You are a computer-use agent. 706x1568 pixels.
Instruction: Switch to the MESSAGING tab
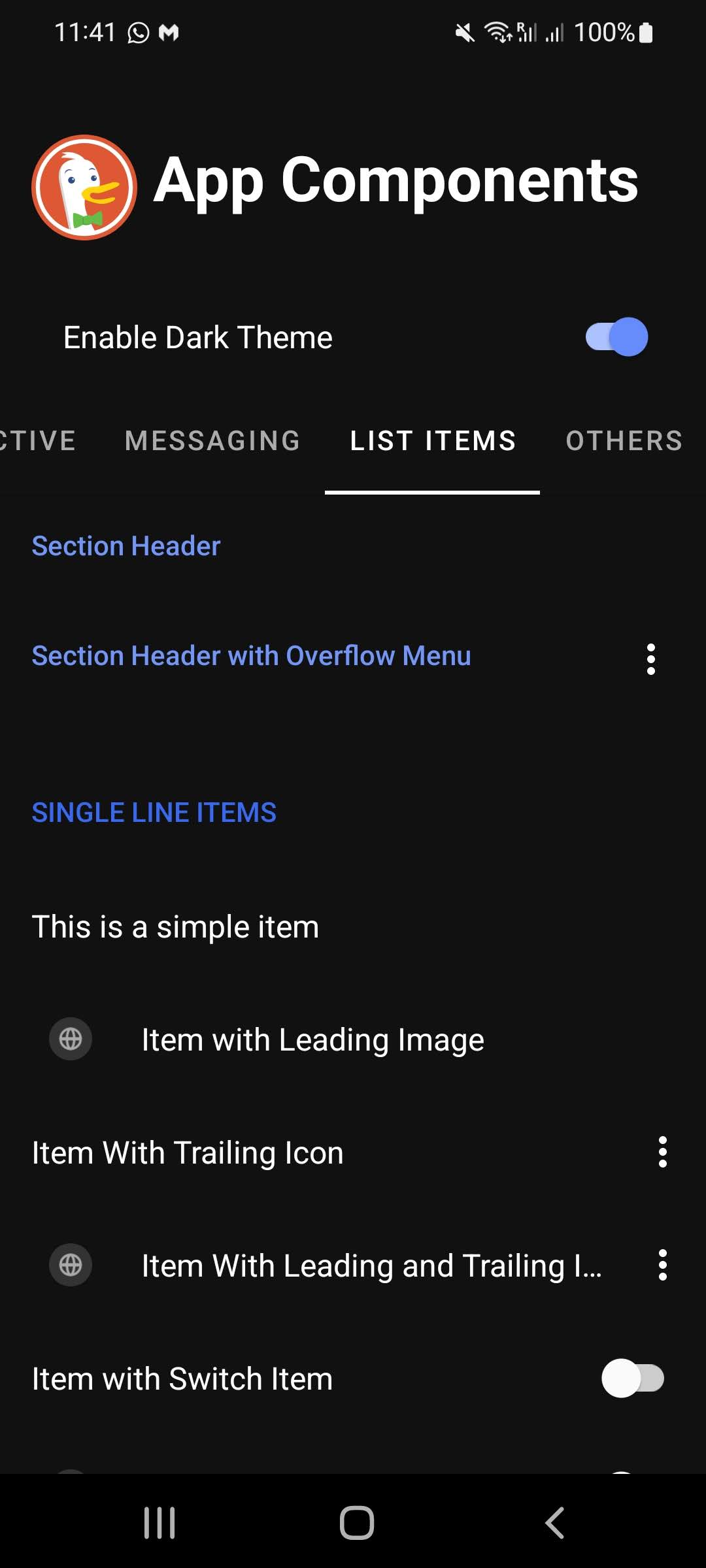coord(211,440)
